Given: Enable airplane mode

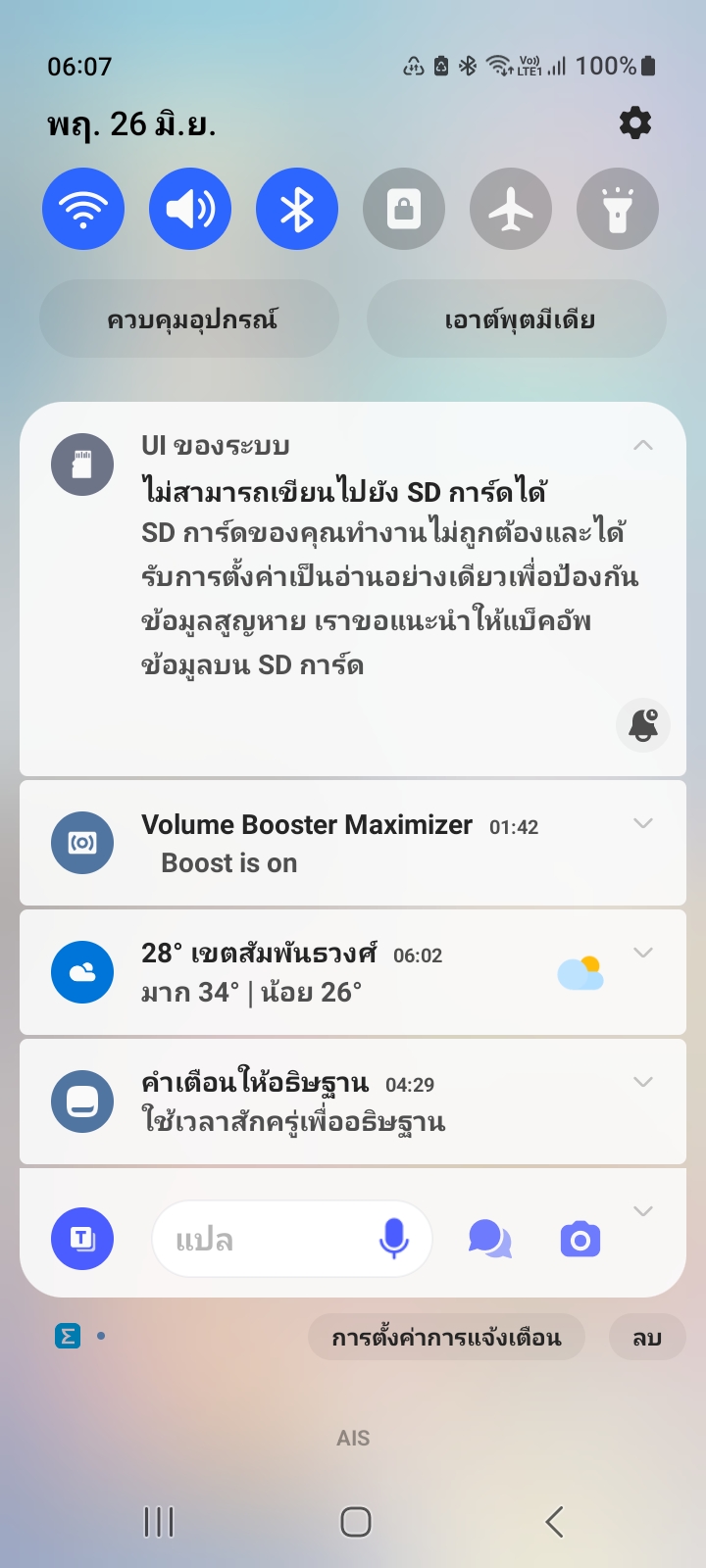Looking at the screenshot, I should pyautogui.click(x=511, y=209).
